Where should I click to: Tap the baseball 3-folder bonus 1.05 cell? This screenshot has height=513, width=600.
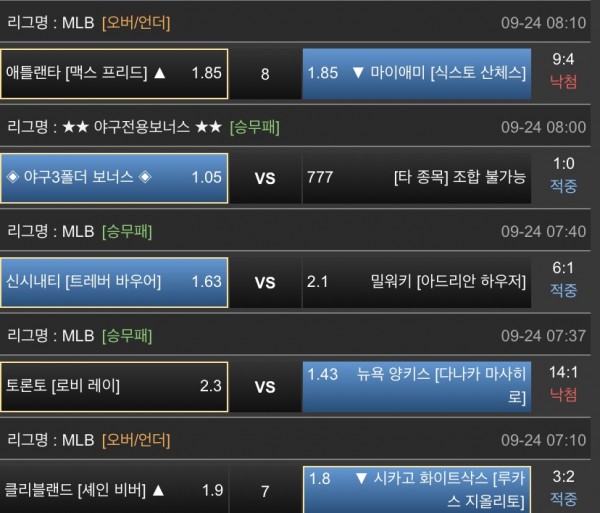click(114, 178)
